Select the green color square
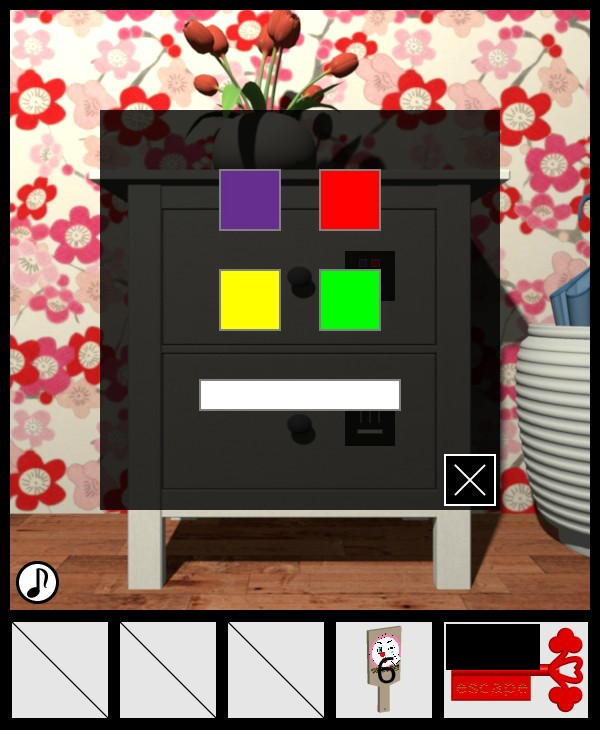The image size is (600, 730). pyautogui.click(x=350, y=300)
